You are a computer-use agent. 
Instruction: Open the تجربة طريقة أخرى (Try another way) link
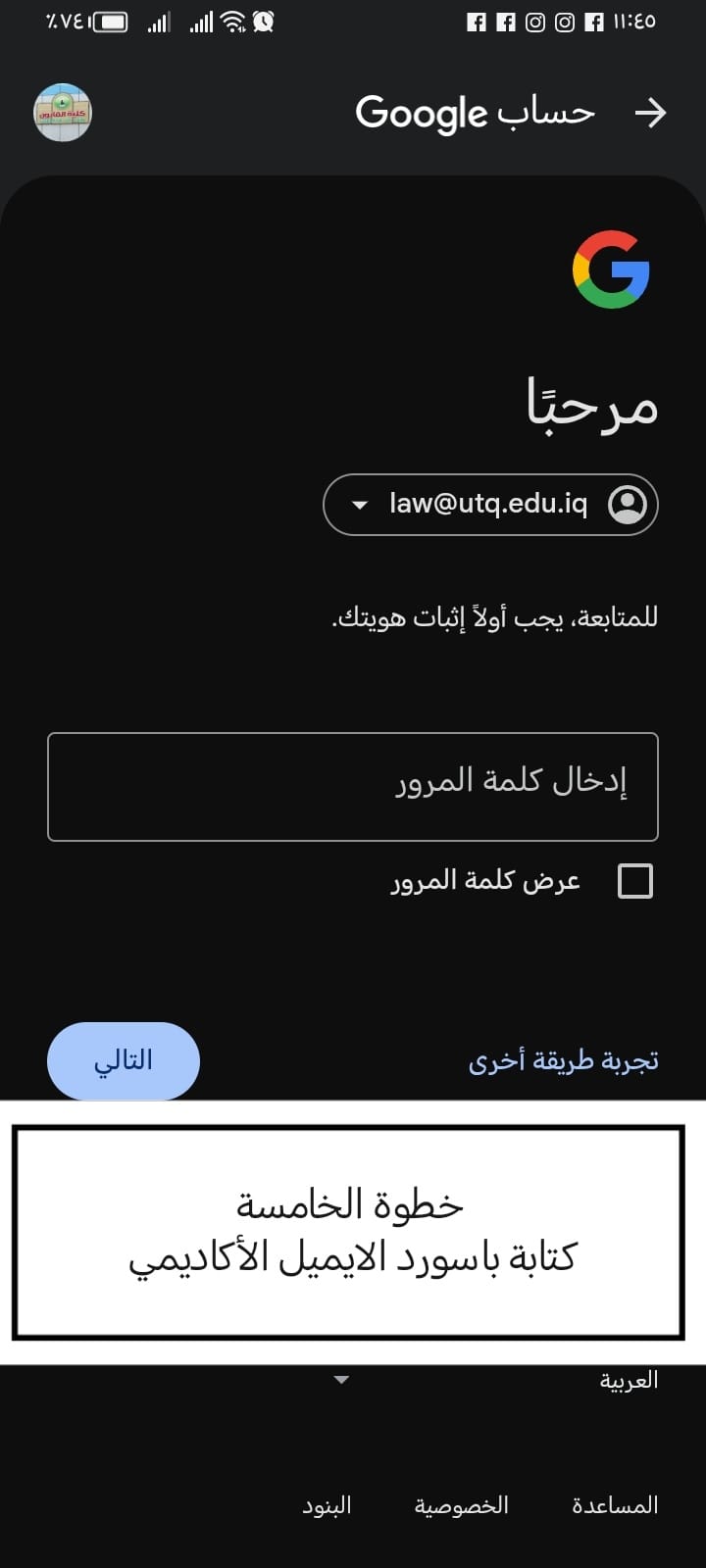click(563, 1061)
